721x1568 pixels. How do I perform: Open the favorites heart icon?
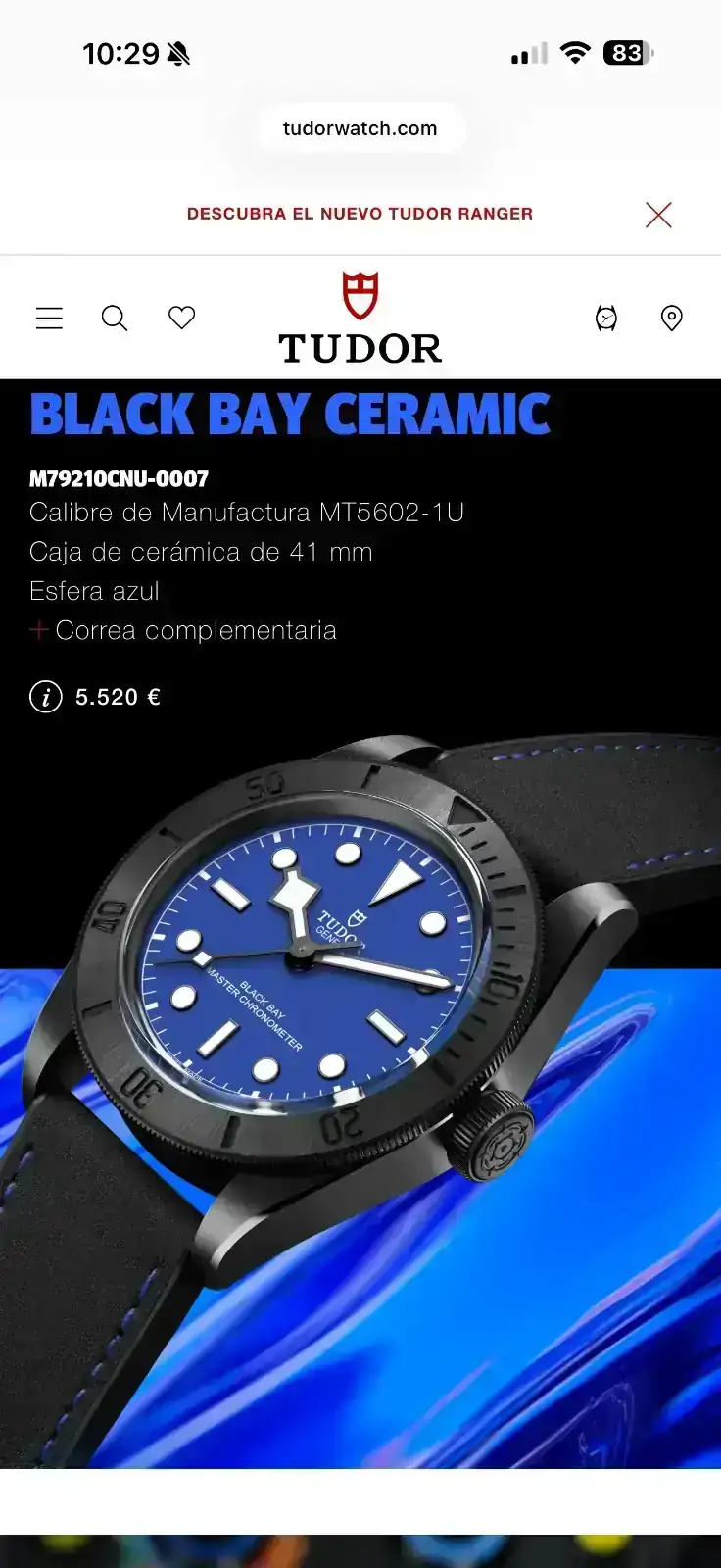(x=182, y=318)
